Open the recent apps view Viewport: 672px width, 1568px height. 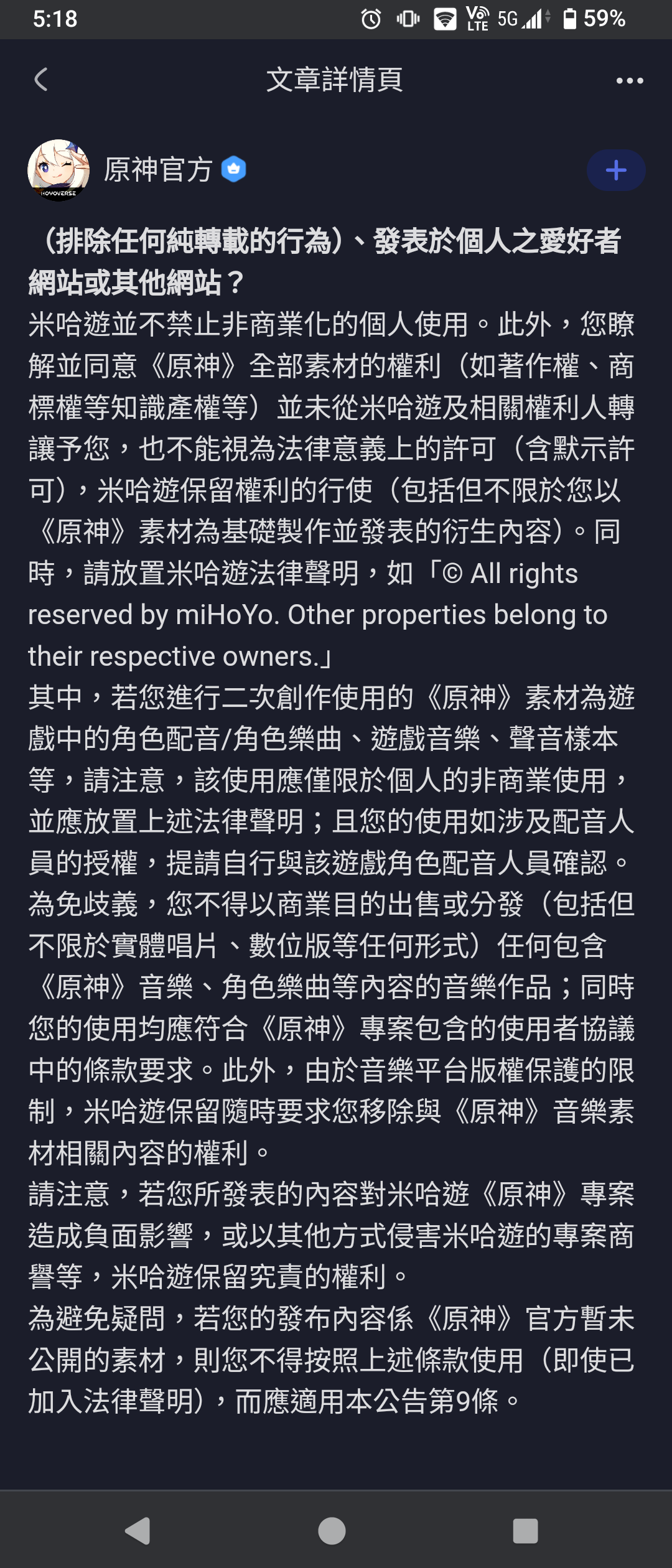click(525, 1531)
